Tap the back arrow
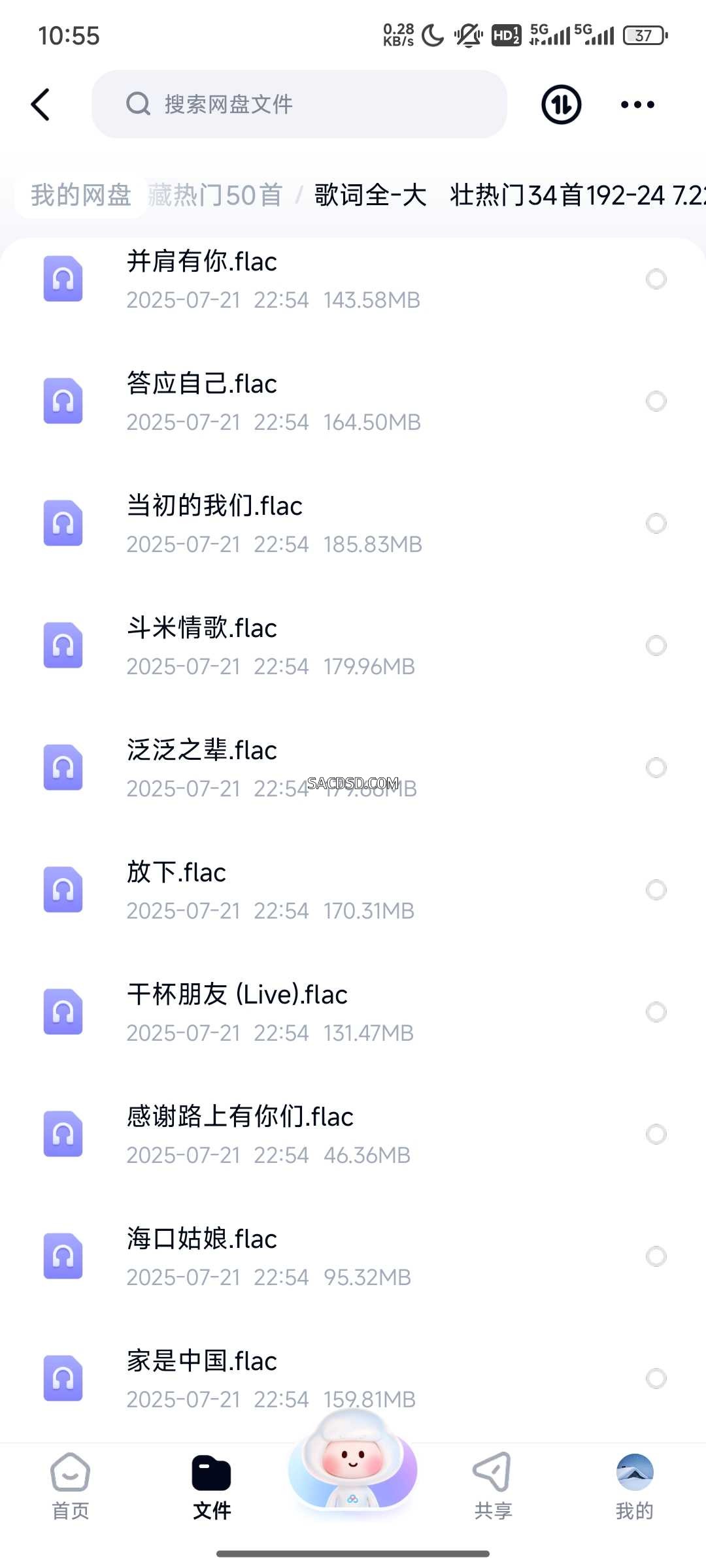 [41, 105]
